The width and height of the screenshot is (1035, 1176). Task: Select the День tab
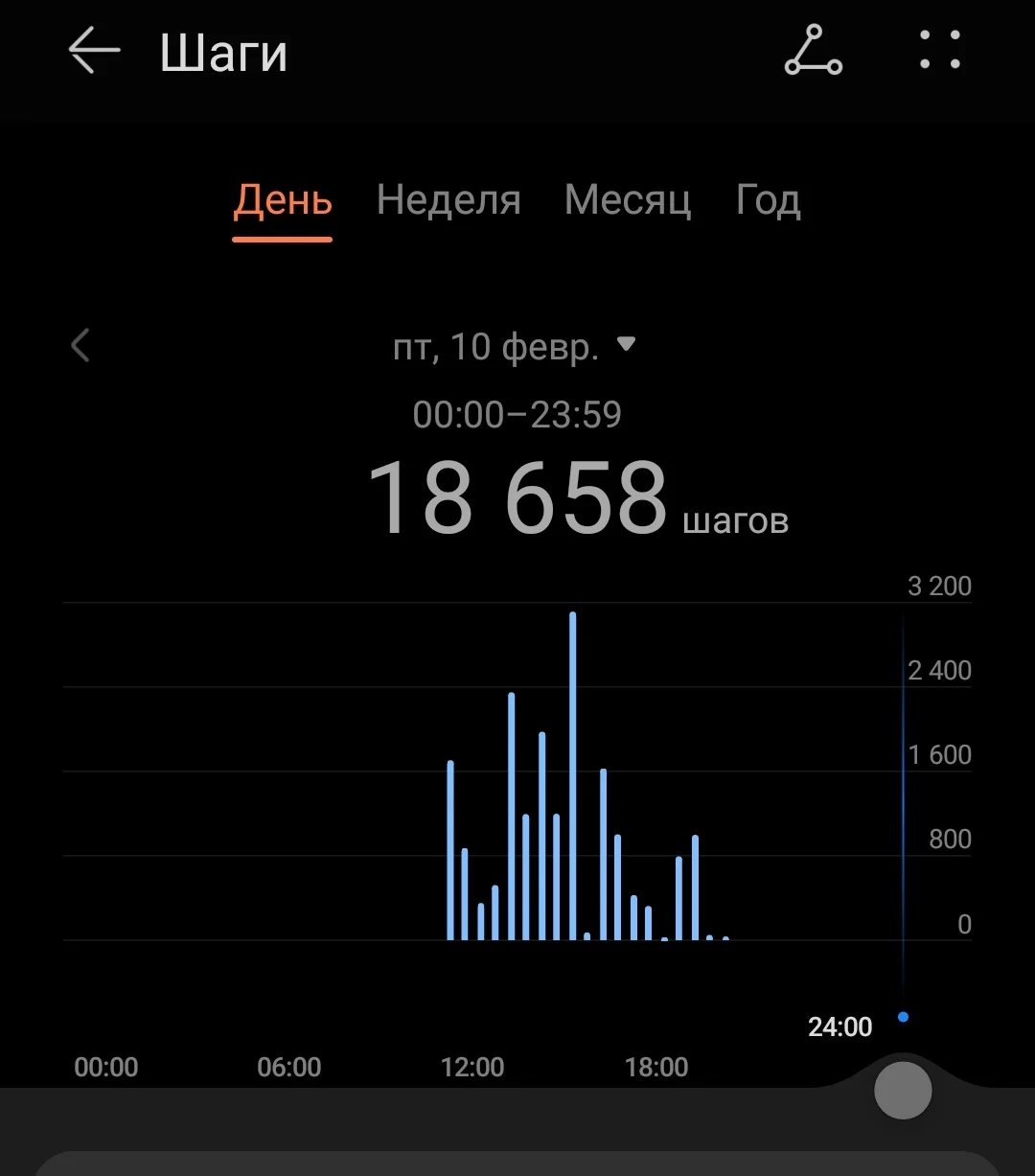tap(283, 200)
